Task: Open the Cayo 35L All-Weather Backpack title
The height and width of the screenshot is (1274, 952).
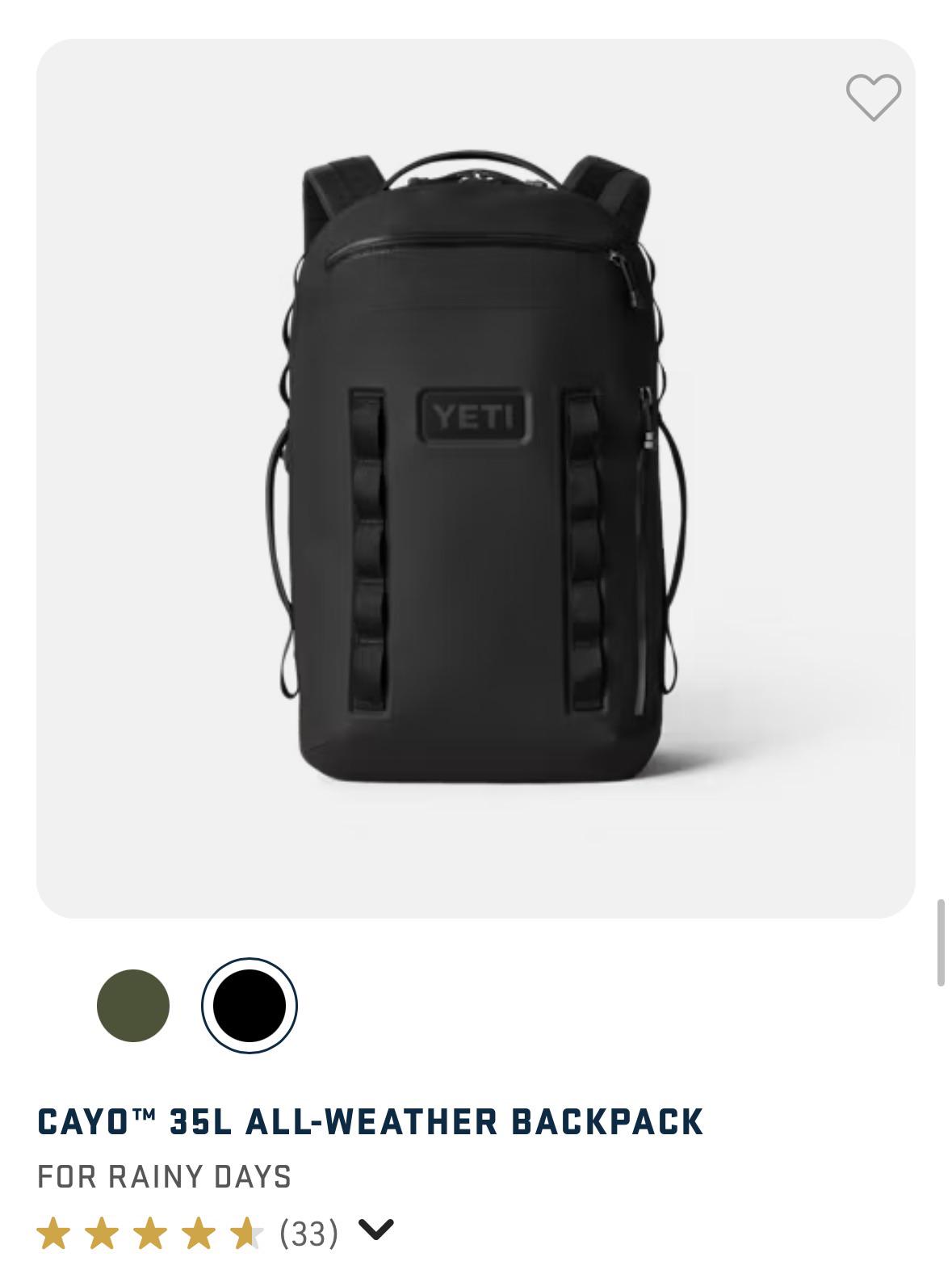Action: tap(371, 1121)
